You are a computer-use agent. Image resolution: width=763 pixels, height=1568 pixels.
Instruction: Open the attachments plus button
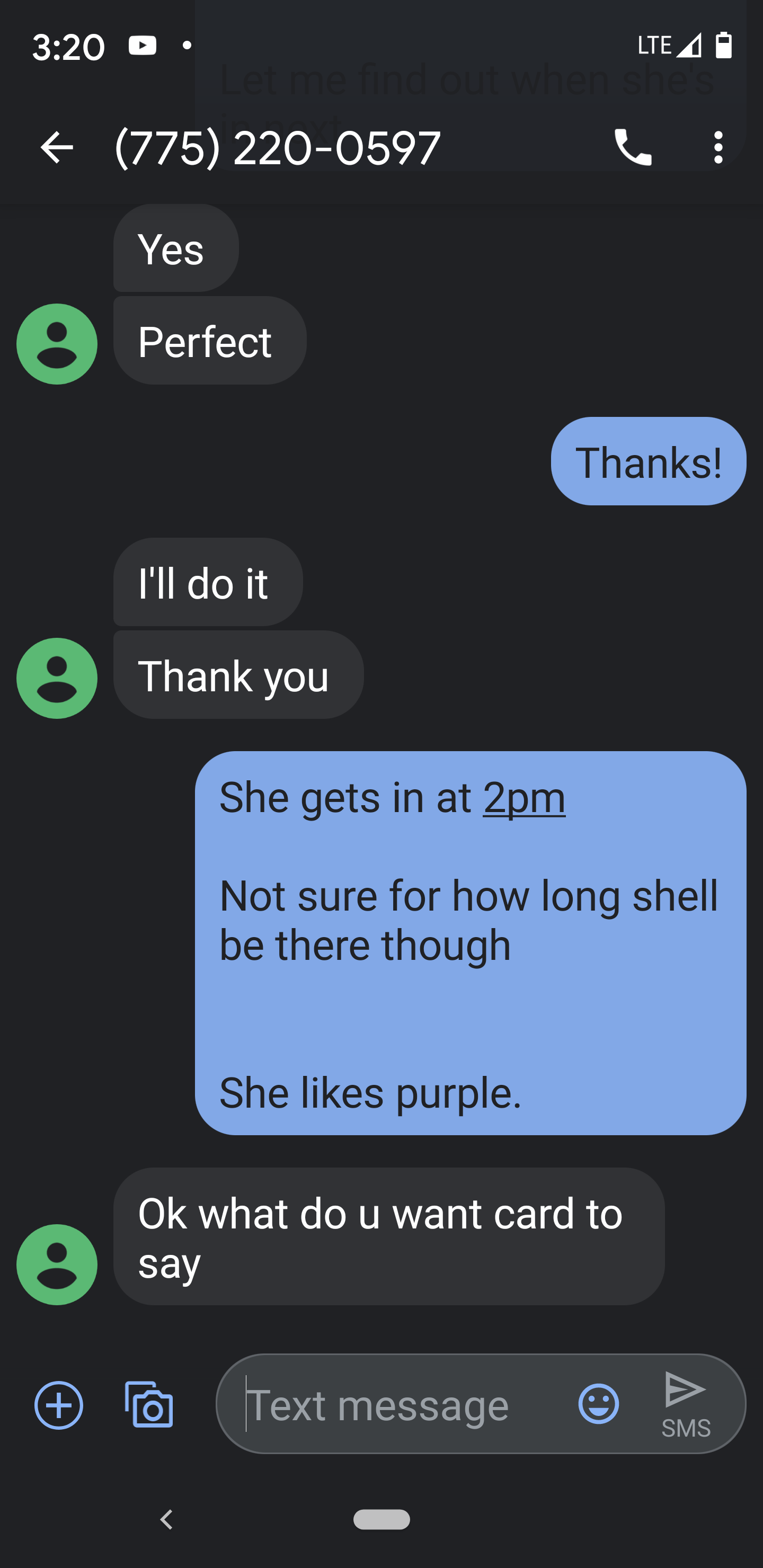59,1405
